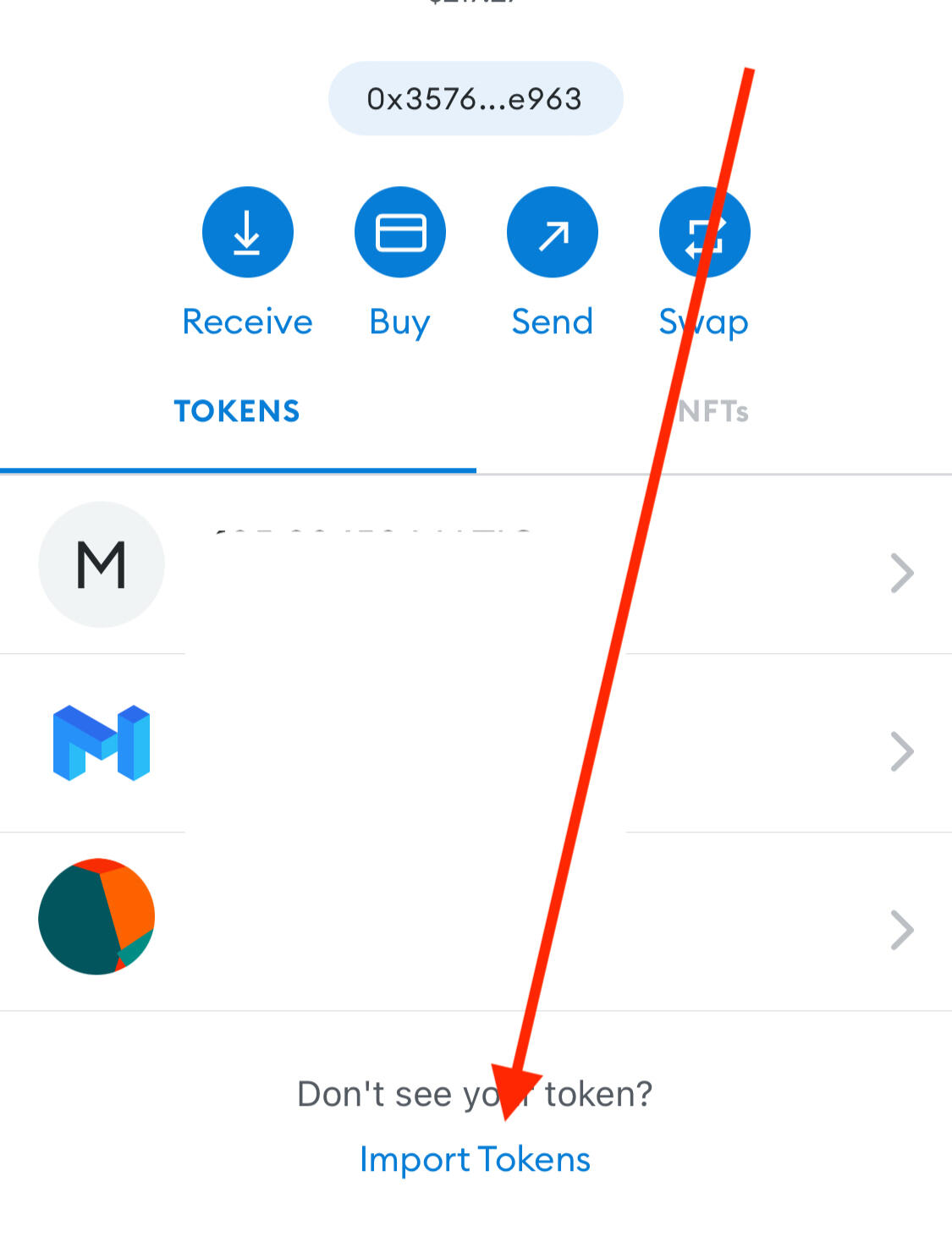Select the TOKENS tab
The height and width of the screenshot is (1253, 952).
click(237, 411)
